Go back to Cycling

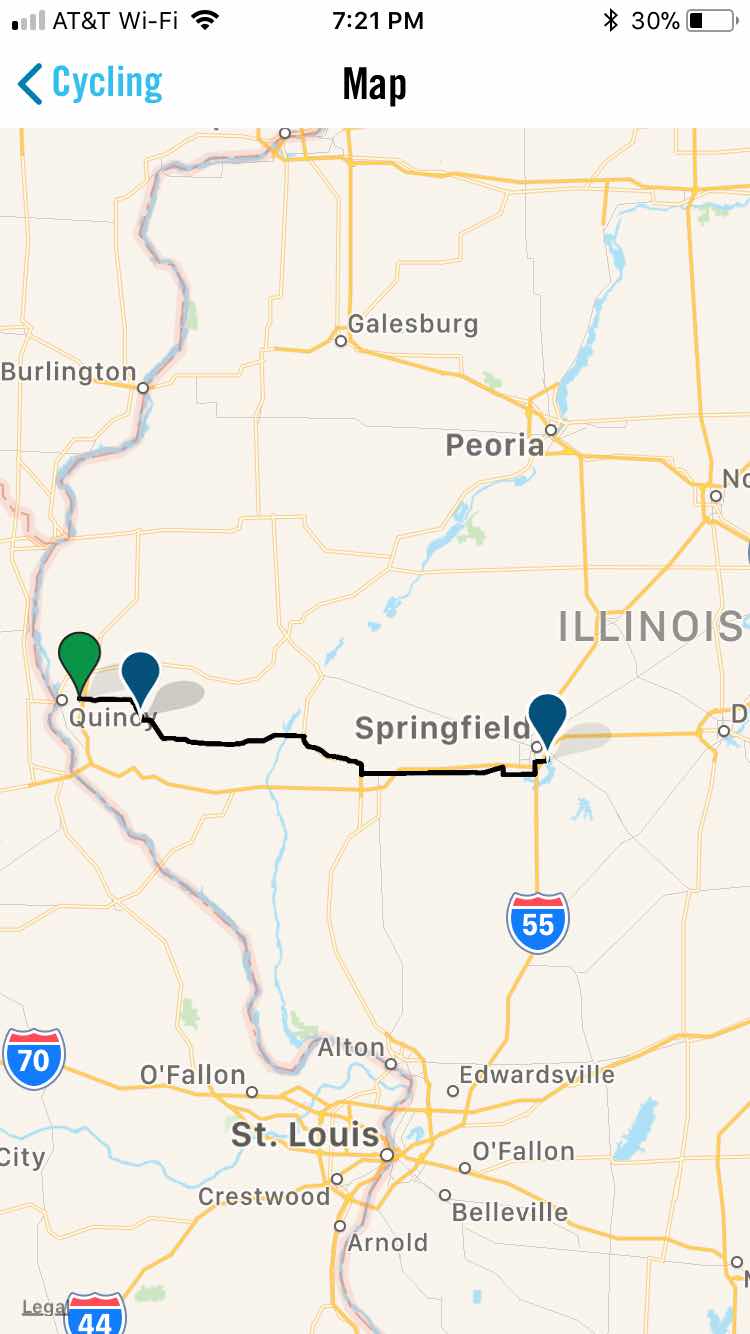click(90, 84)
